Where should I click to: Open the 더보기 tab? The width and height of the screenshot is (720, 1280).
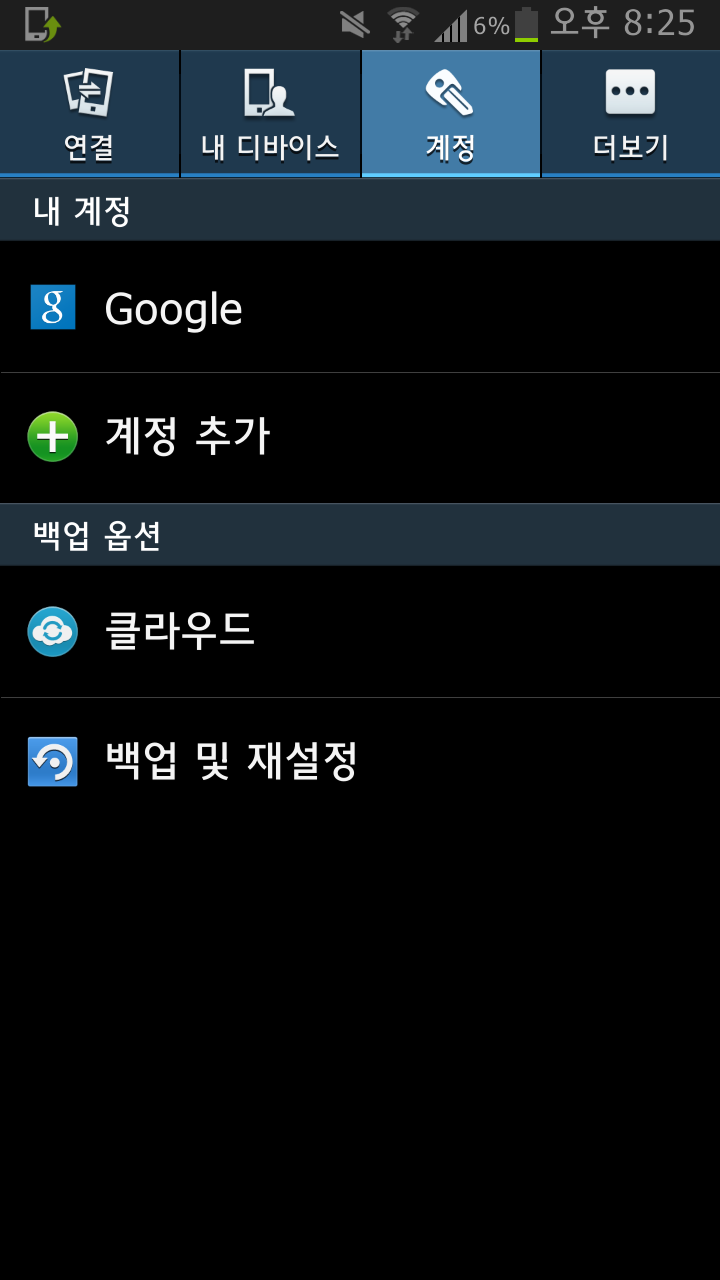(630, 114)
